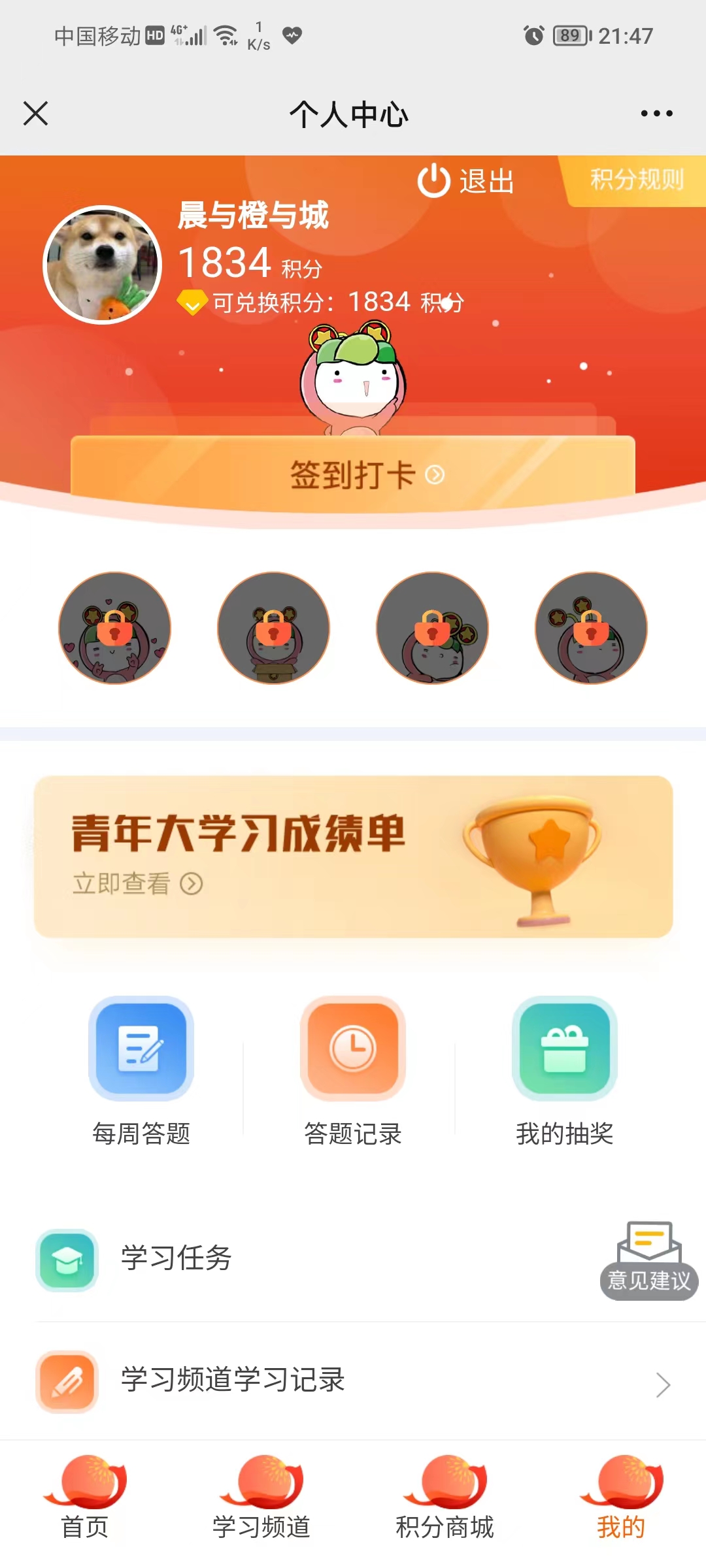706x1568 pixels.
Task: Tap 退出 to log out
Action: point(466,181)
